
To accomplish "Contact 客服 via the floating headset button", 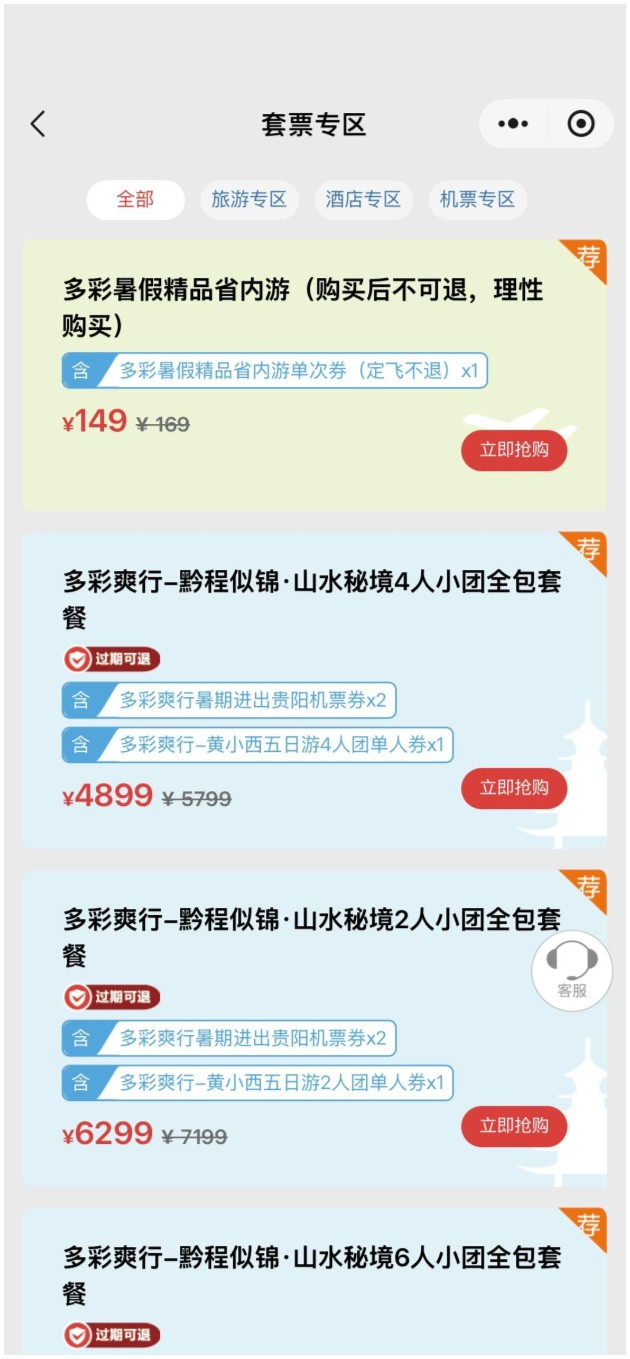I will click(572, 971).
